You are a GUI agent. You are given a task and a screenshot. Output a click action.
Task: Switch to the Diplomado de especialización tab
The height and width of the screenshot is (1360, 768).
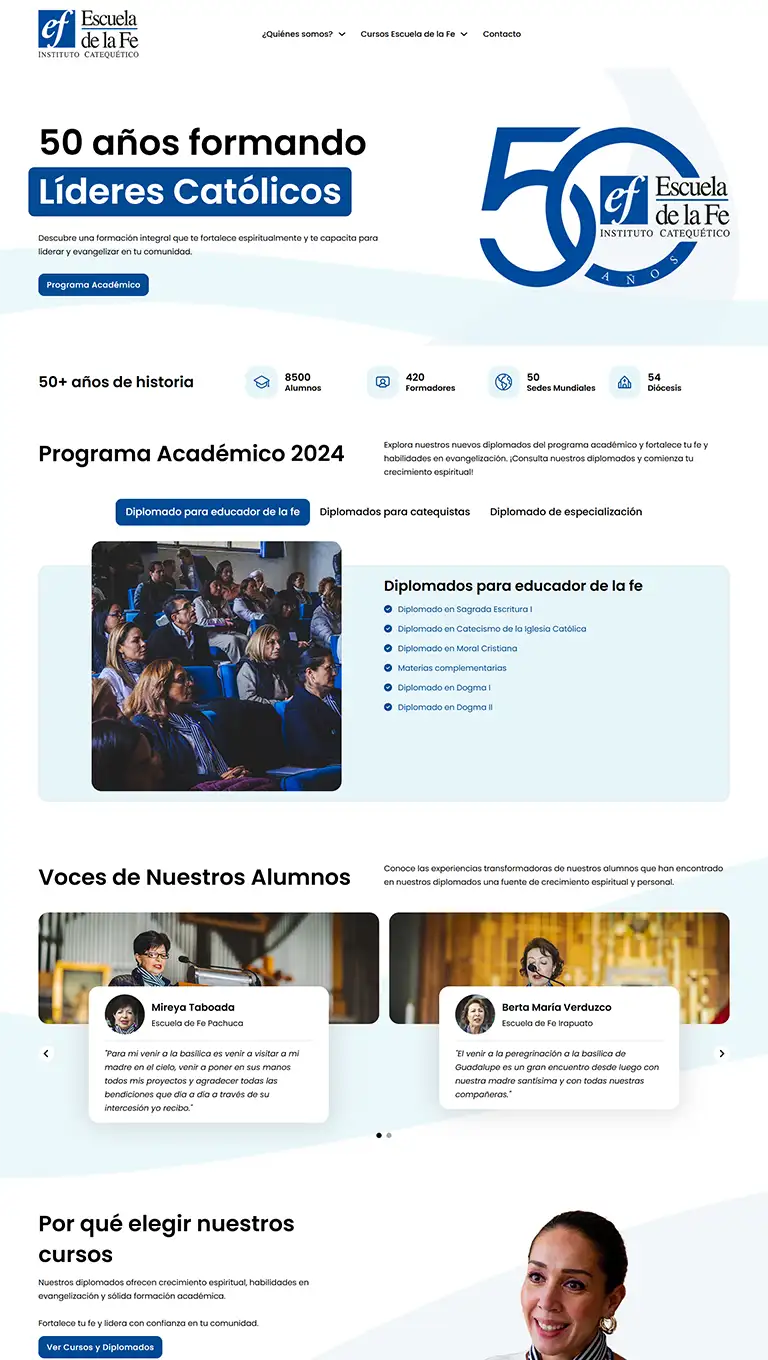coord(565,512)
